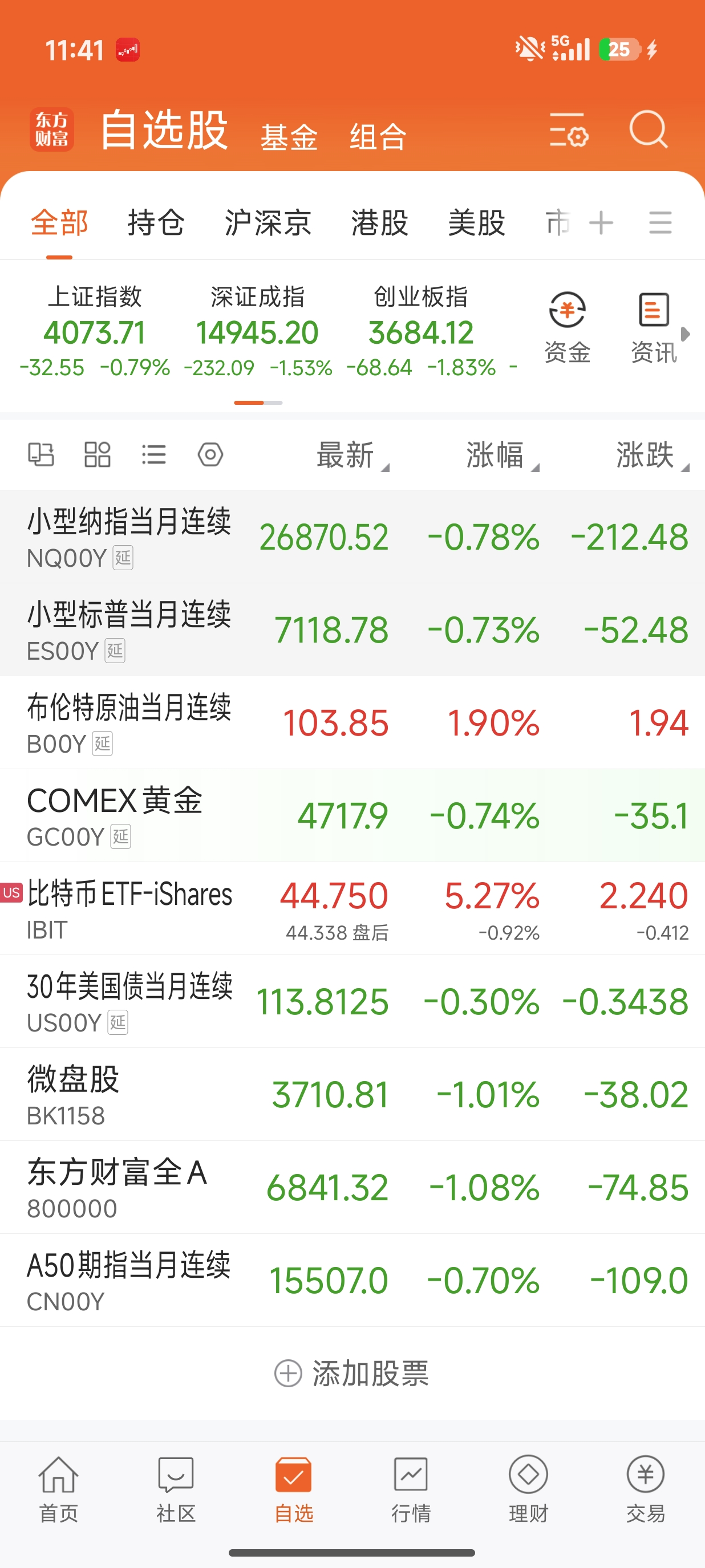
Task: Select the 港股 category tab
Action: click(379, 222)
